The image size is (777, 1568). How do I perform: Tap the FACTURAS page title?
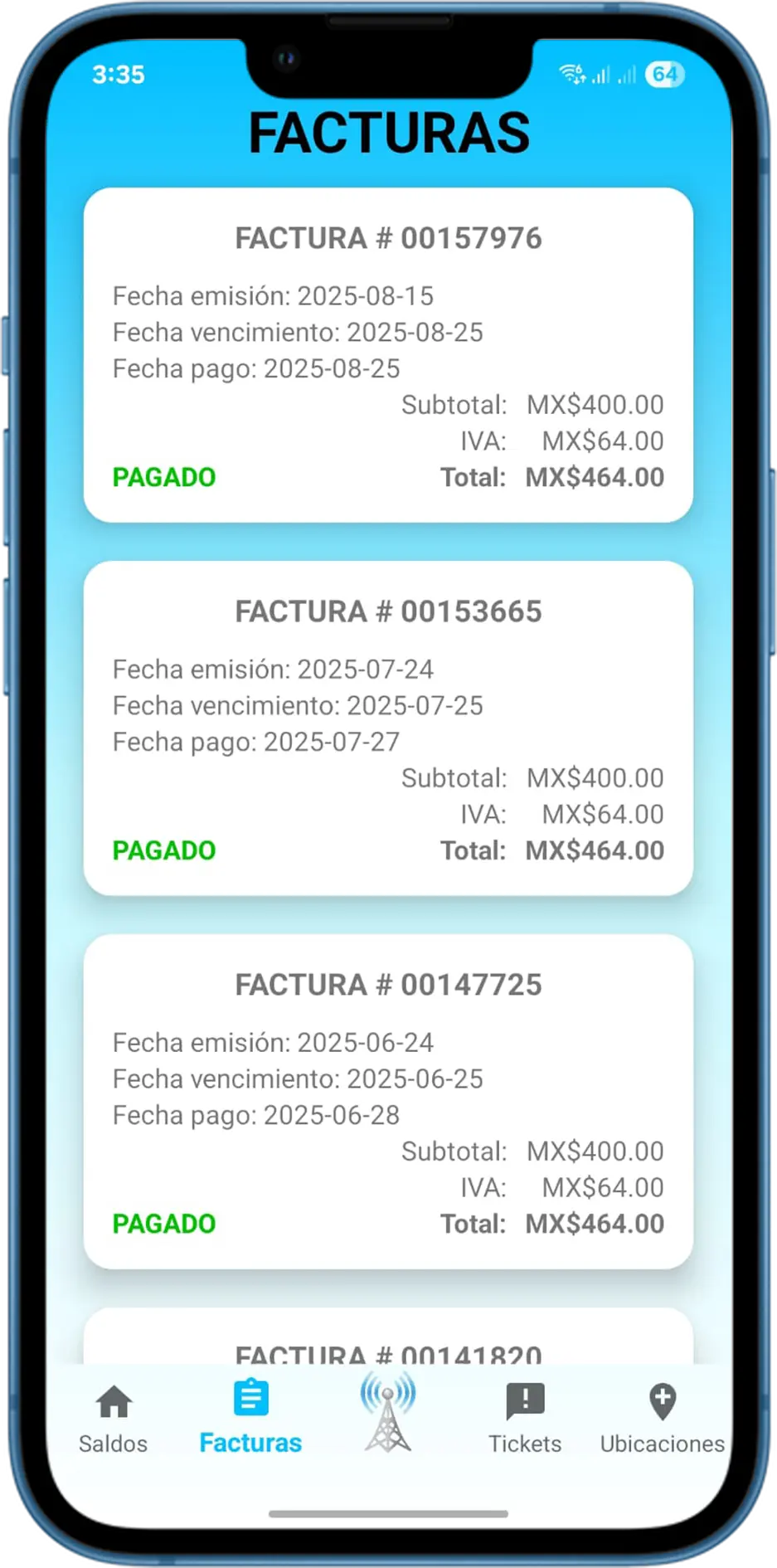pyautogui.click(x=390, y=130)
